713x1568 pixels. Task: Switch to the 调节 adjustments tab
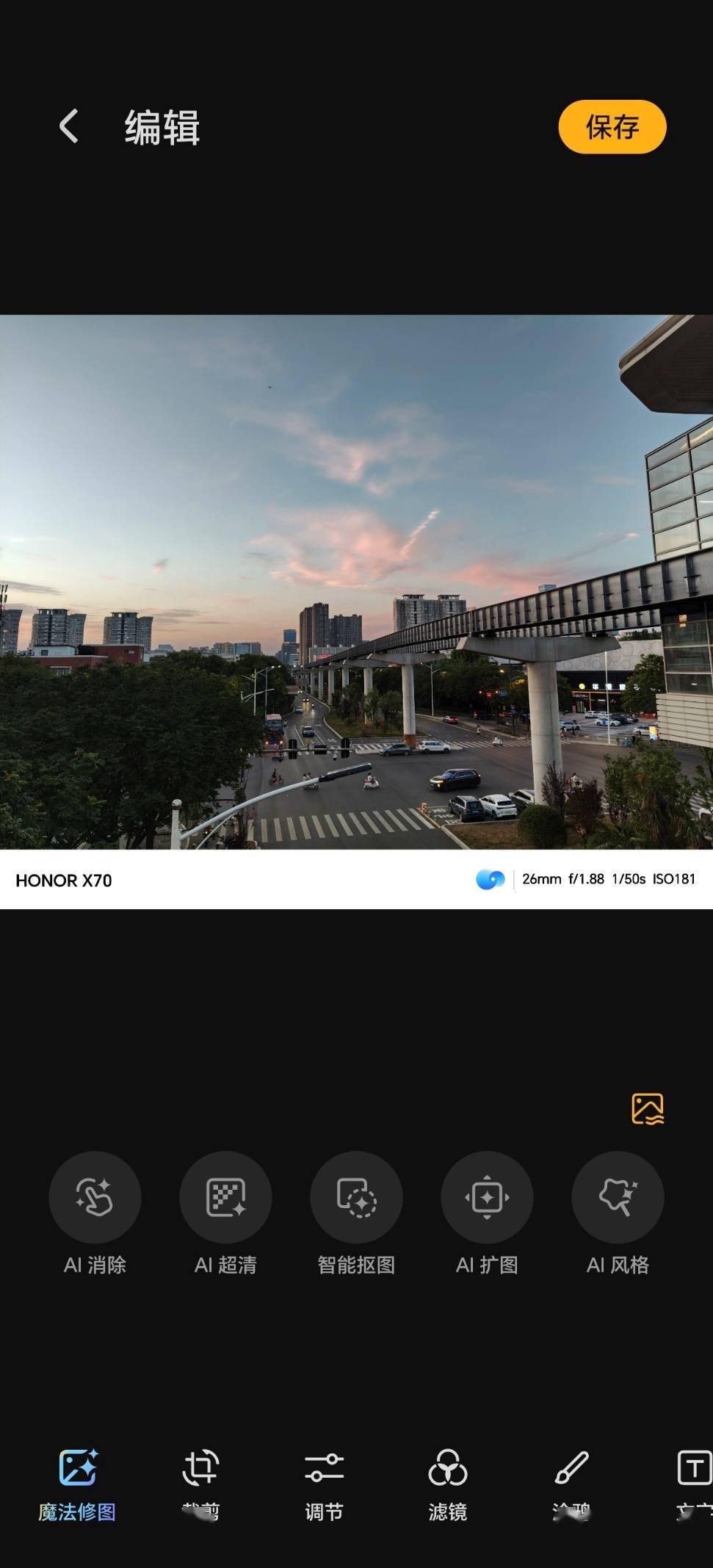click(x=324, y=1484)
